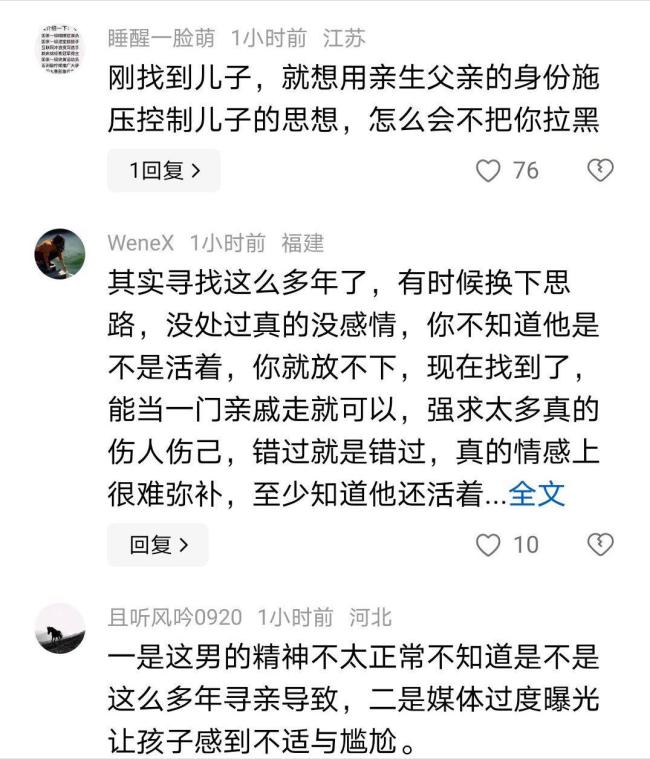The width and height of the screenshot is (650, 759).
Task: Like 睡醒一脸萌's comment with 76 likes
Action: [x=488, y=171]
